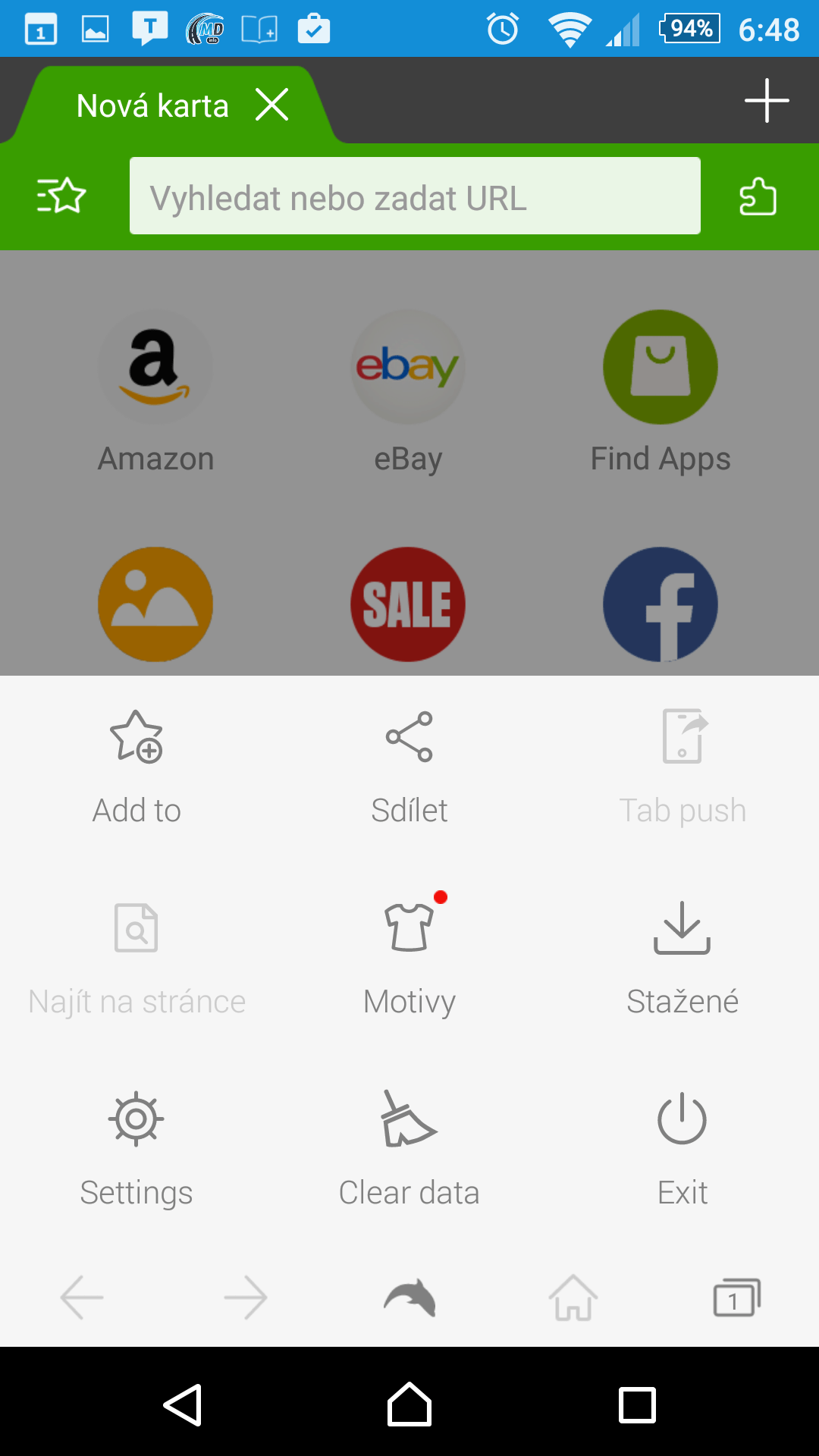Open Motivy themes

click(409, 957)
